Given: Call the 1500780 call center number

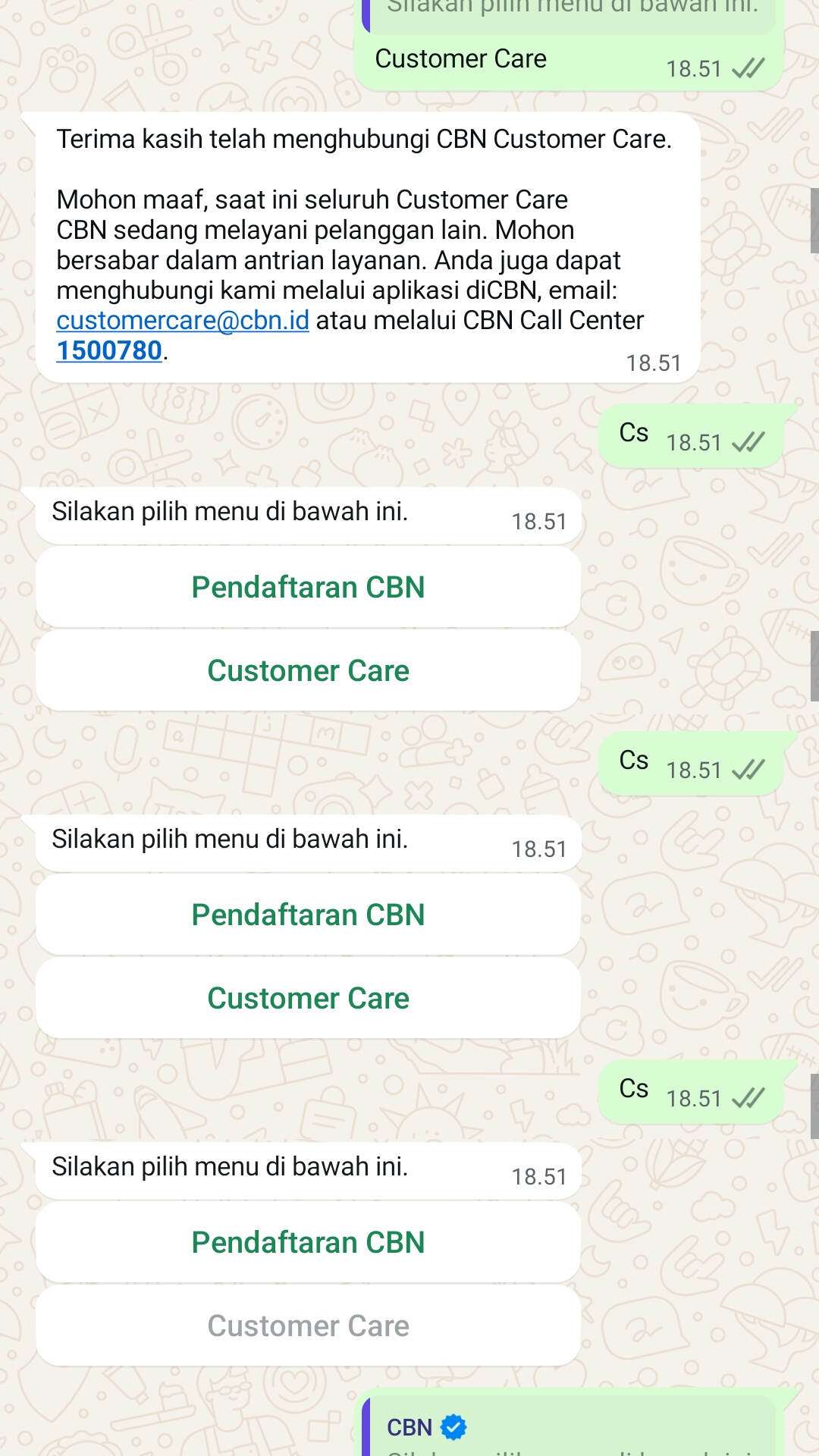Looking at the screenshot, I should pos(109,350).
